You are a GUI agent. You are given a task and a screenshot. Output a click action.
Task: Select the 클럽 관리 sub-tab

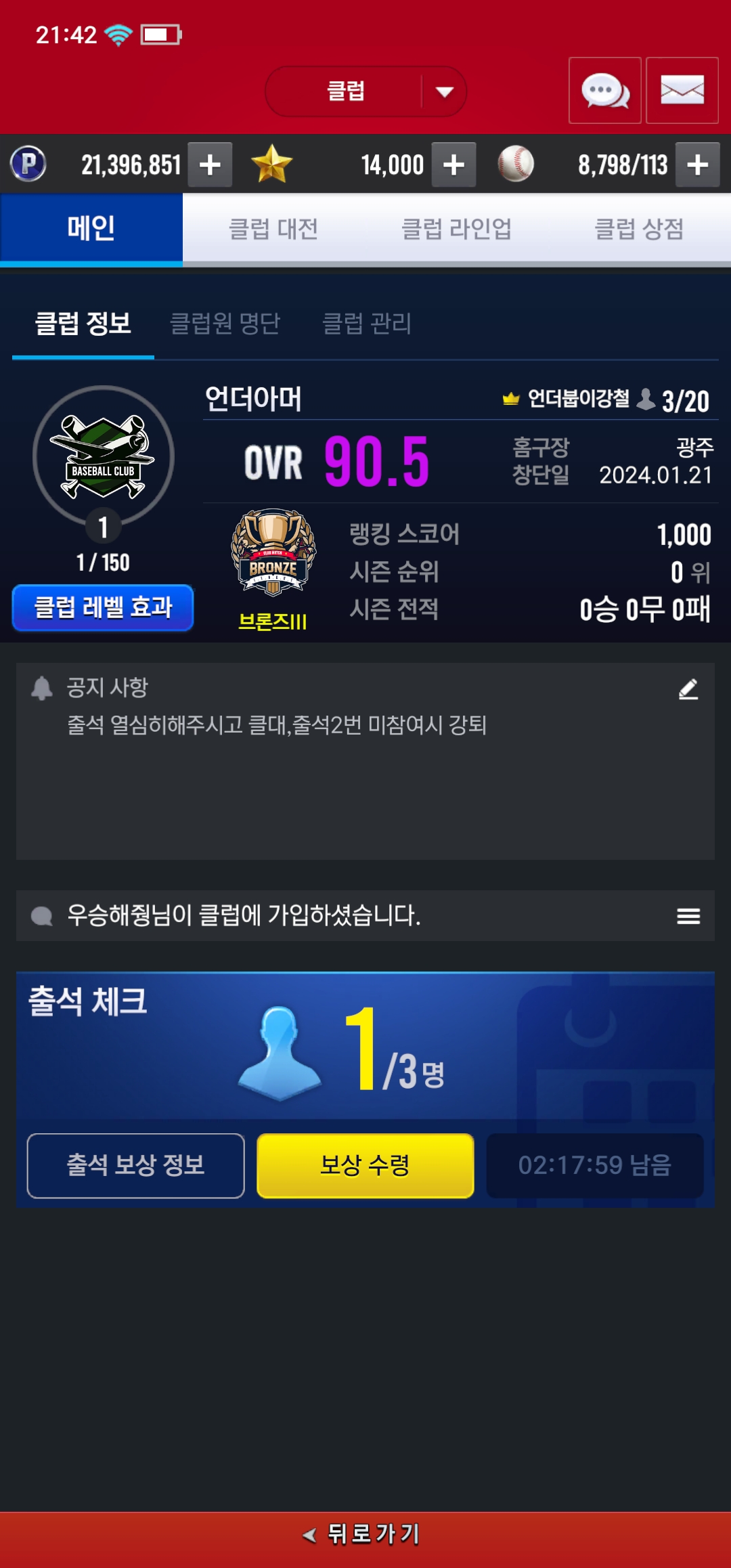point(366,323)
